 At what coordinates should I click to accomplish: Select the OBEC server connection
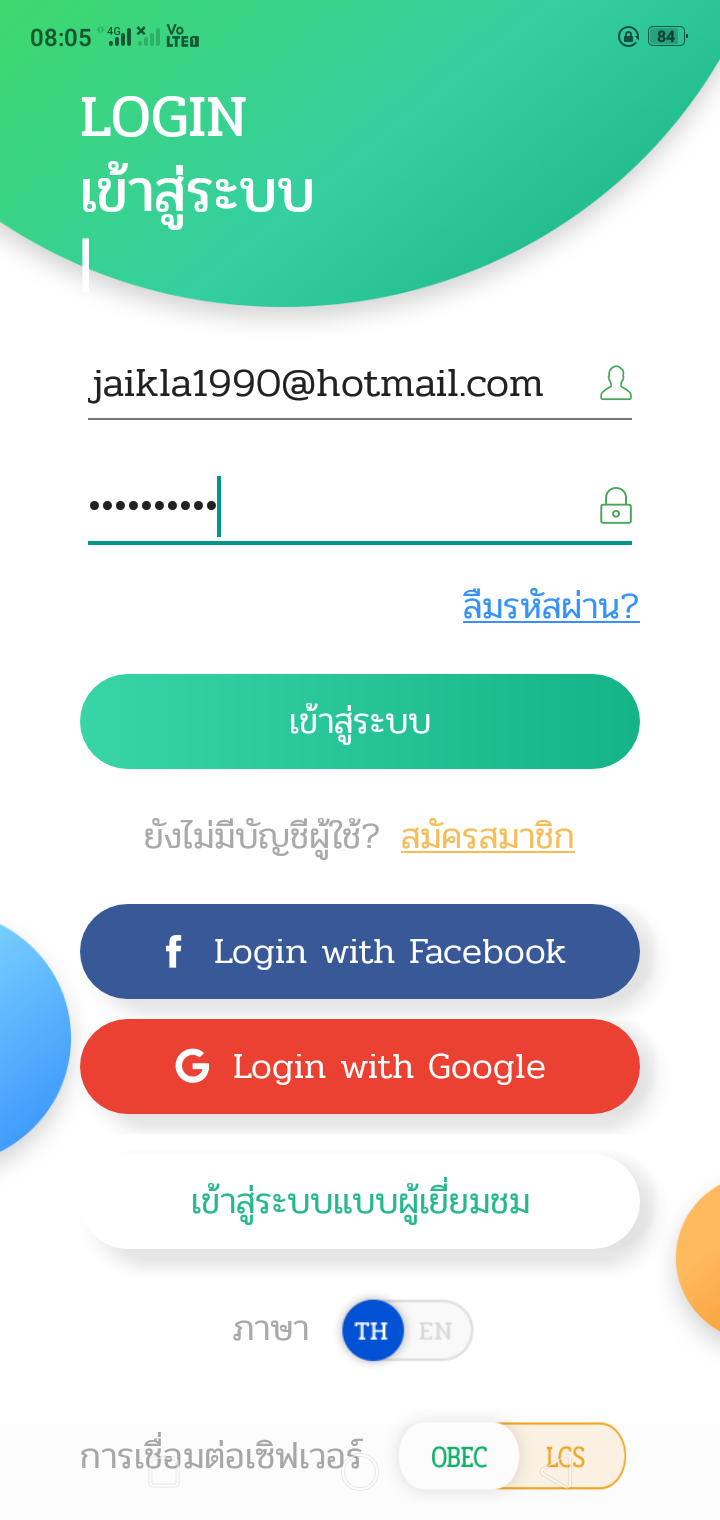click(x=459, y=1457)
